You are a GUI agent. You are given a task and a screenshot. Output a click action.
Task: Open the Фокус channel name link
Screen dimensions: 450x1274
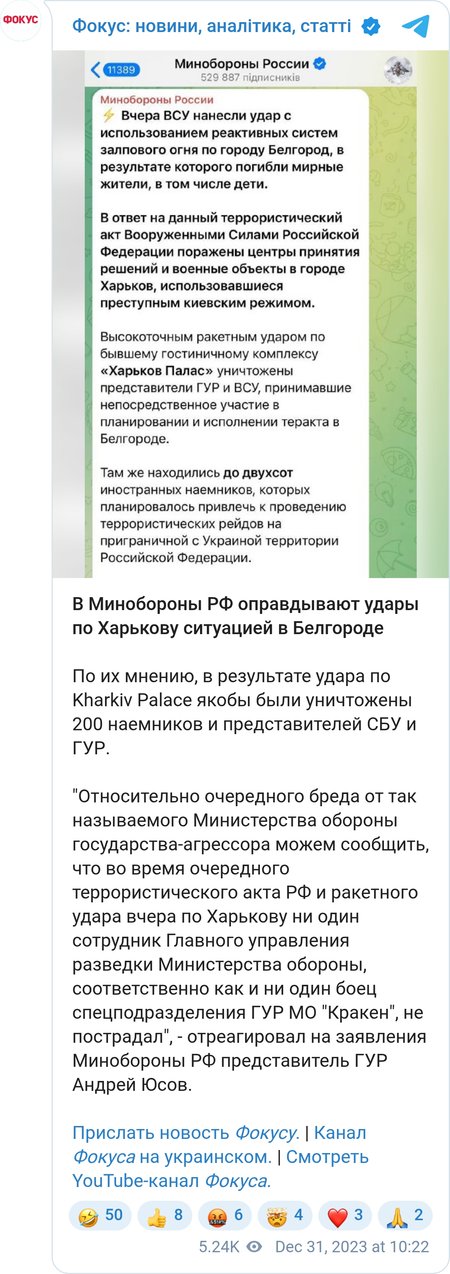click(x=226, y=26)
